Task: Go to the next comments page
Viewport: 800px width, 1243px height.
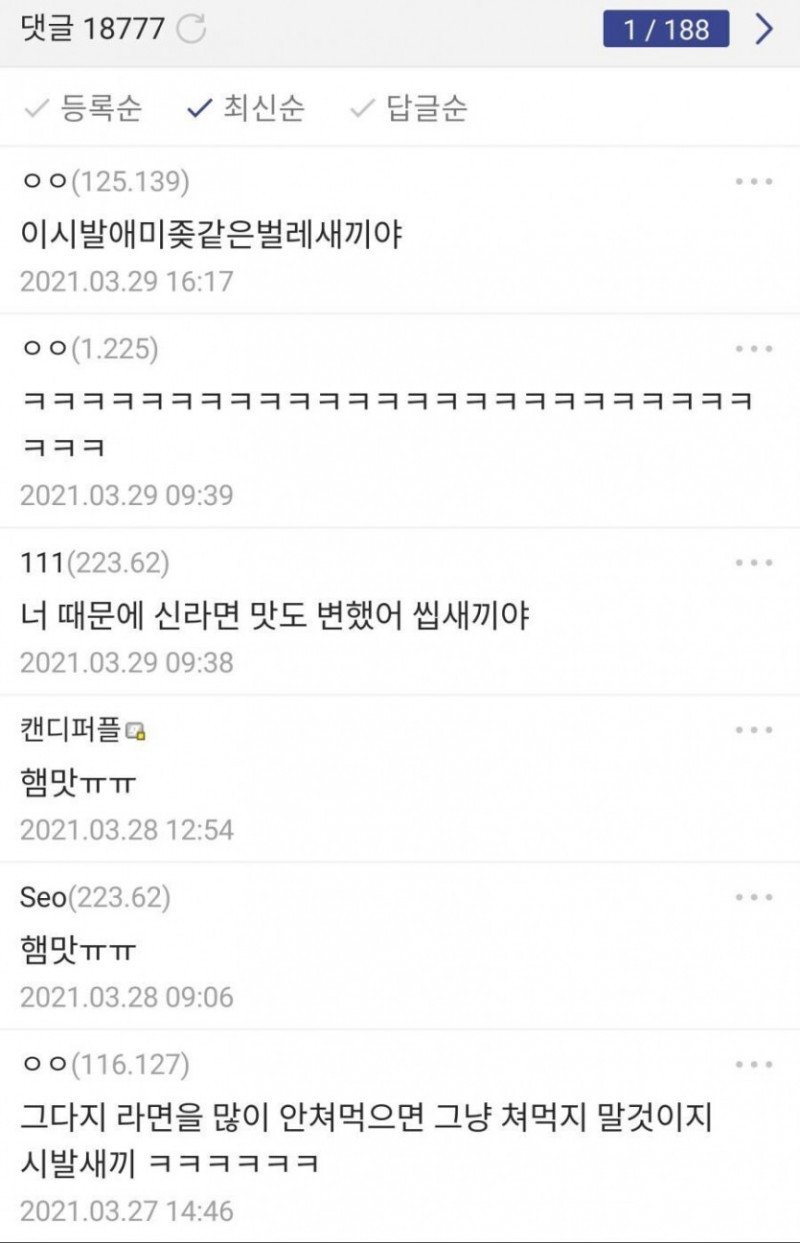Action: click(764, 29)
